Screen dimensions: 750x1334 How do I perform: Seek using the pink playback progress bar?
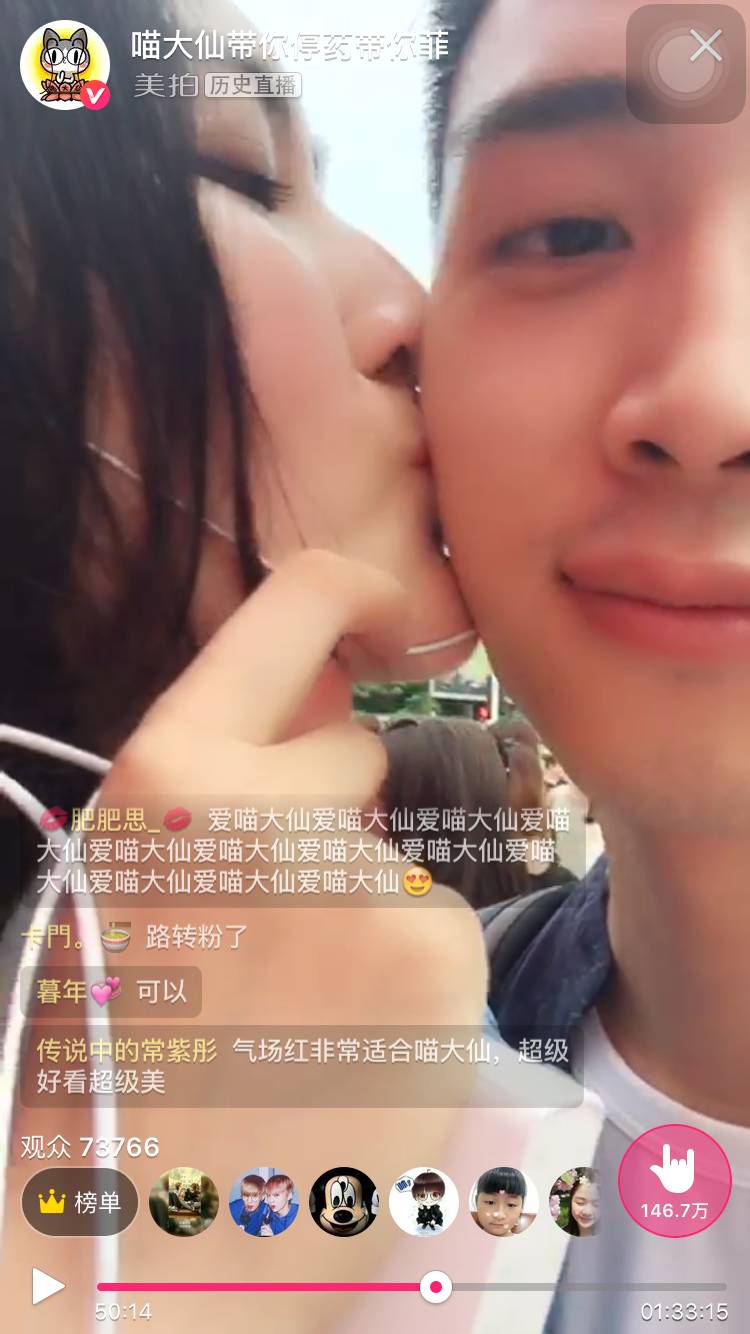click(x=435, y=1286)
